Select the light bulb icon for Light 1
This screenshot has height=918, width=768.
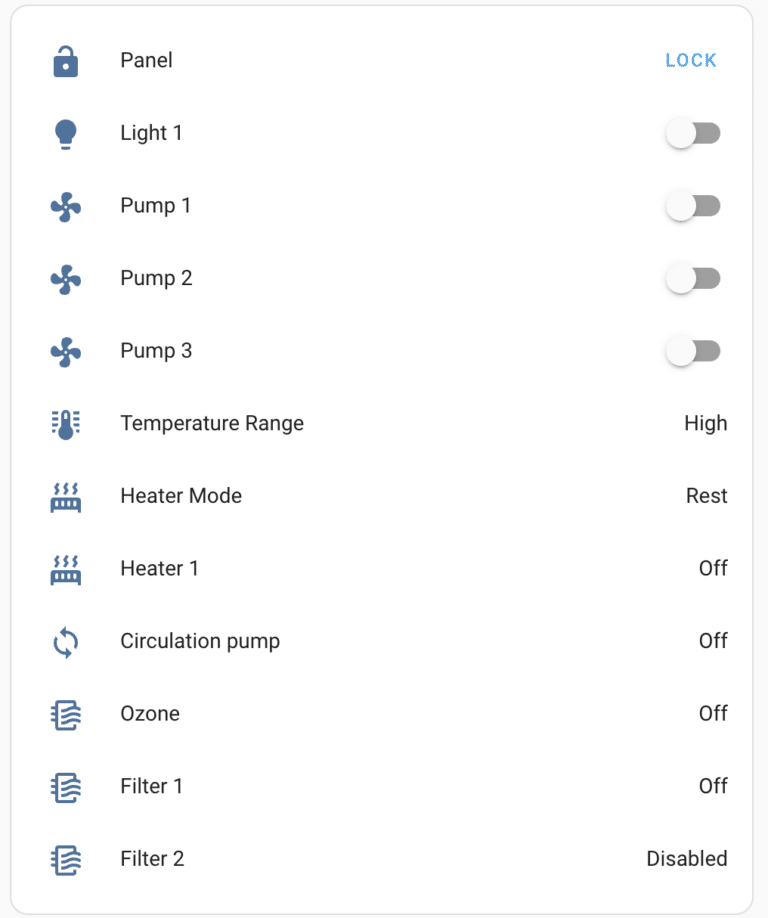65,132
